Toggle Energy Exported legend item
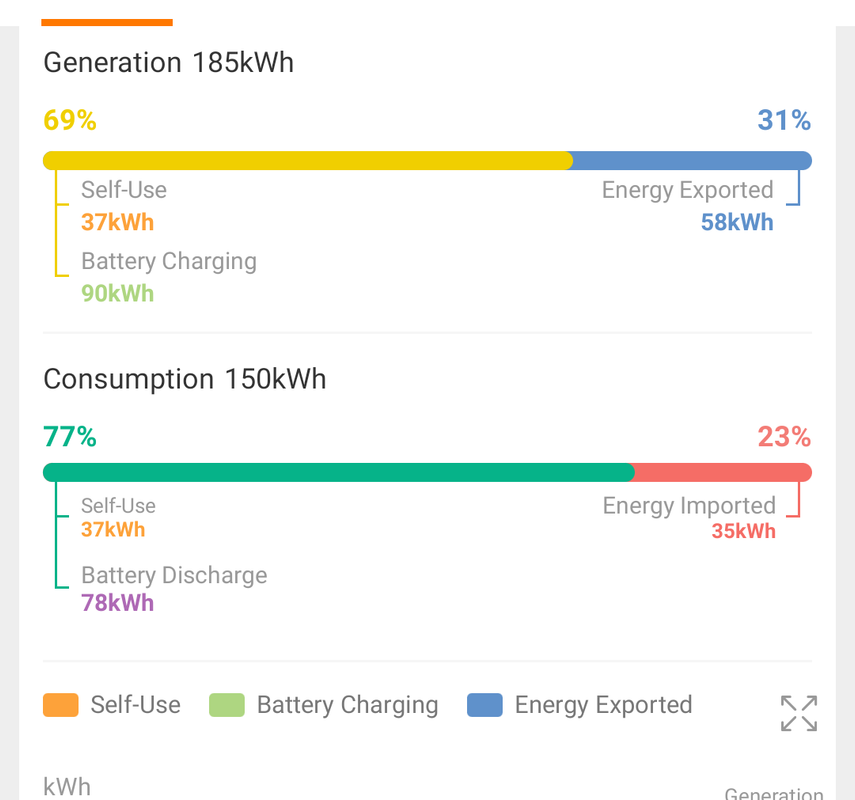 (580, 705)
